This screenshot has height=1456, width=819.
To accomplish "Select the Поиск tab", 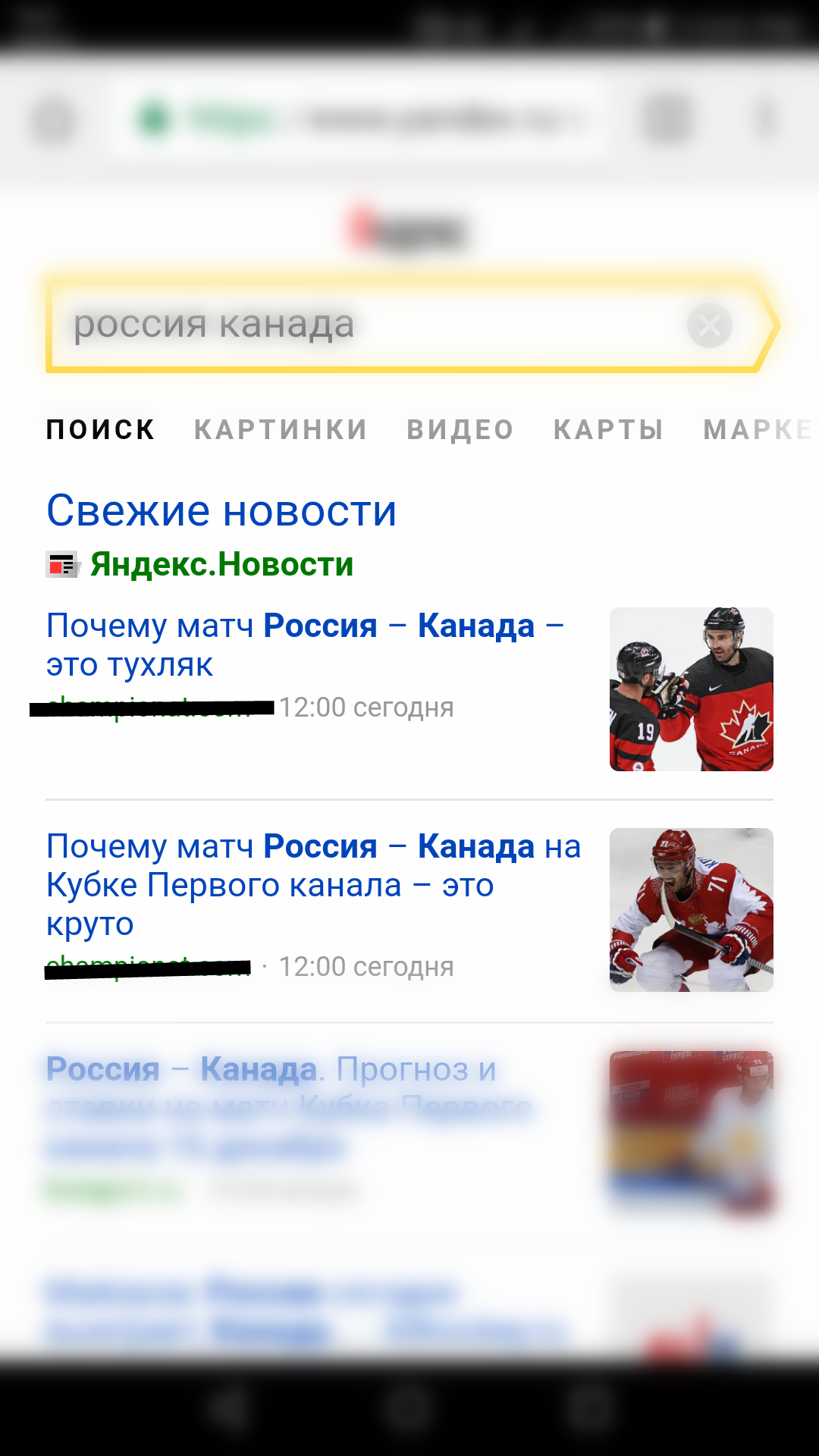I will click(101, 429).
